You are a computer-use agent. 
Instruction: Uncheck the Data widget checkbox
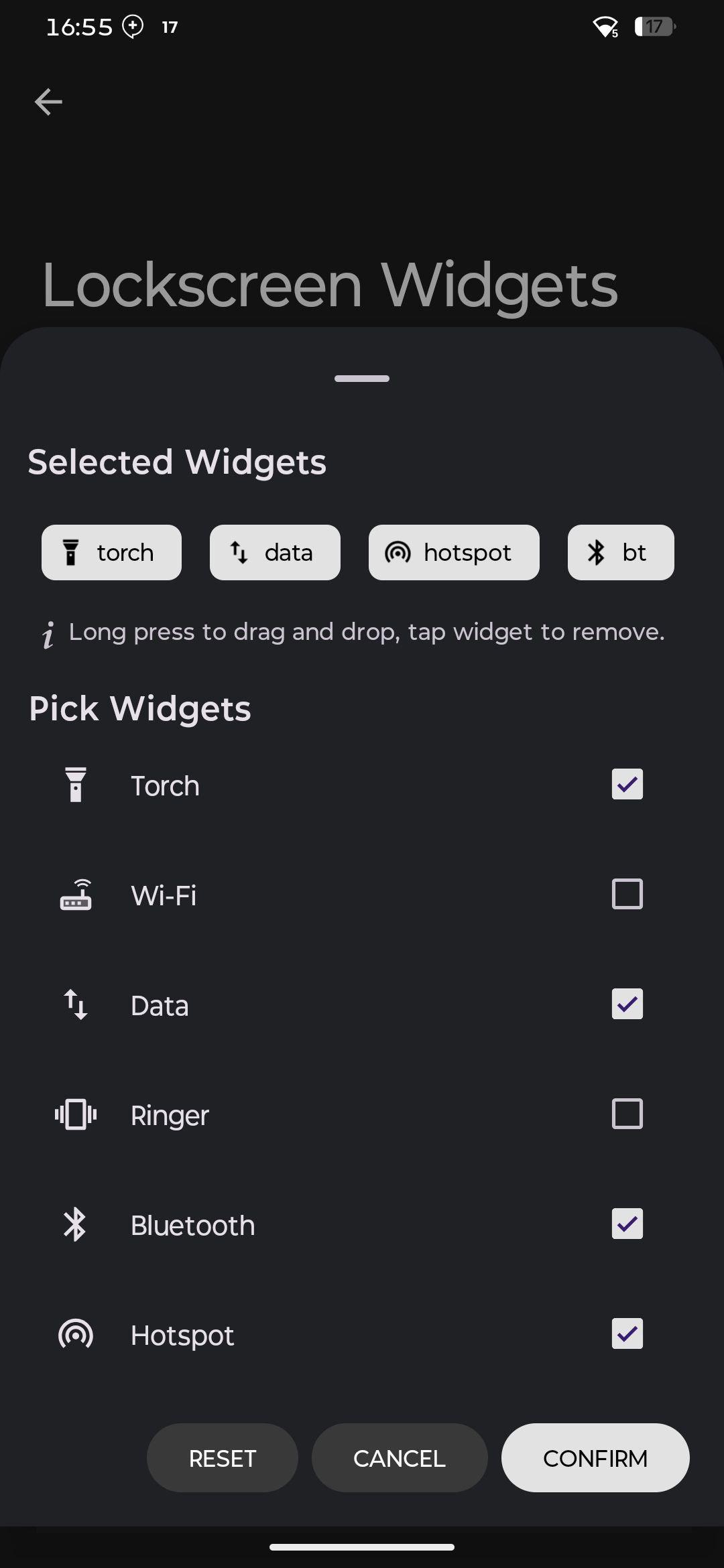pos(627,1004)
